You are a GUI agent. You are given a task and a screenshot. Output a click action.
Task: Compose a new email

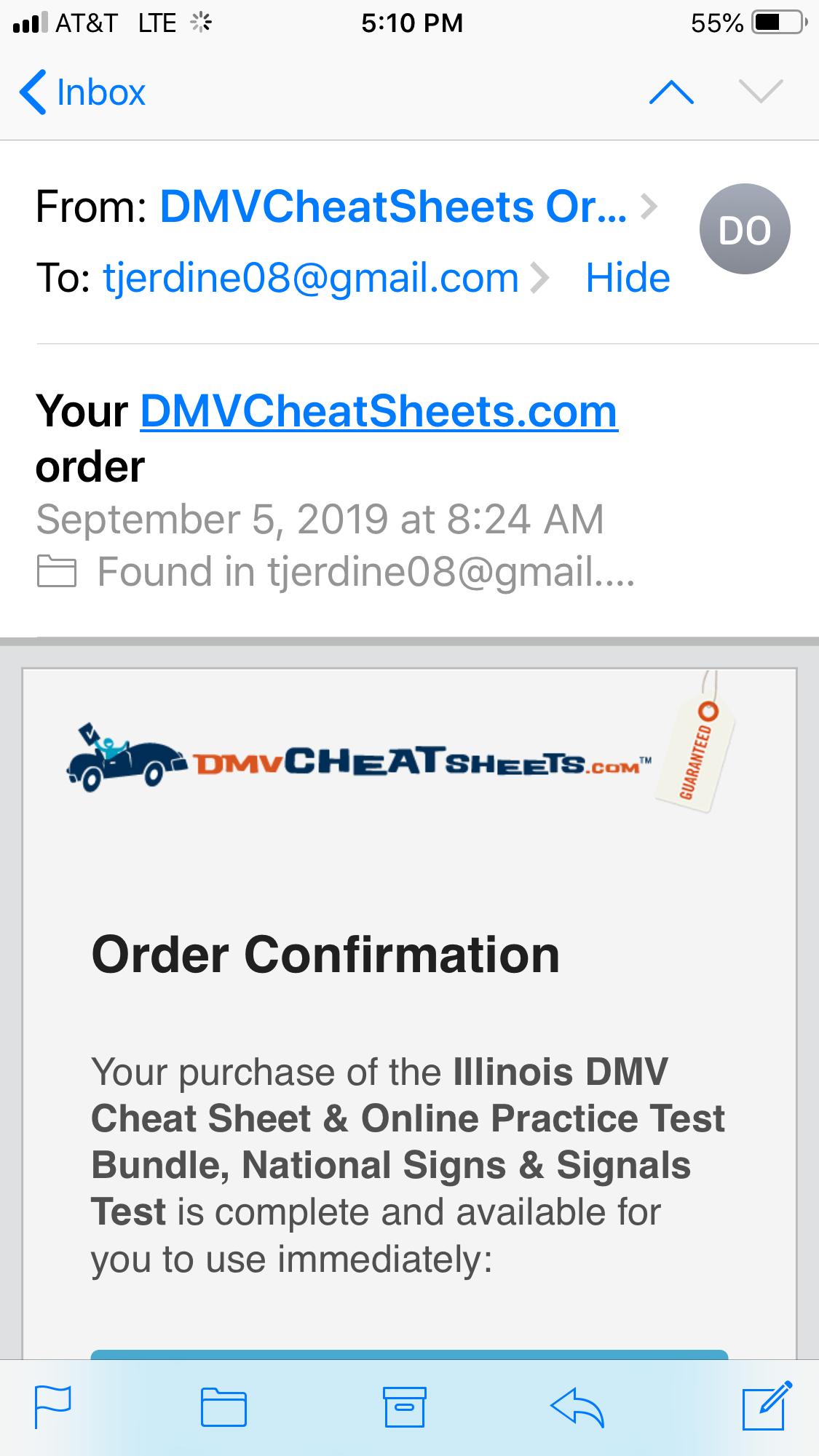[767, 1406]
